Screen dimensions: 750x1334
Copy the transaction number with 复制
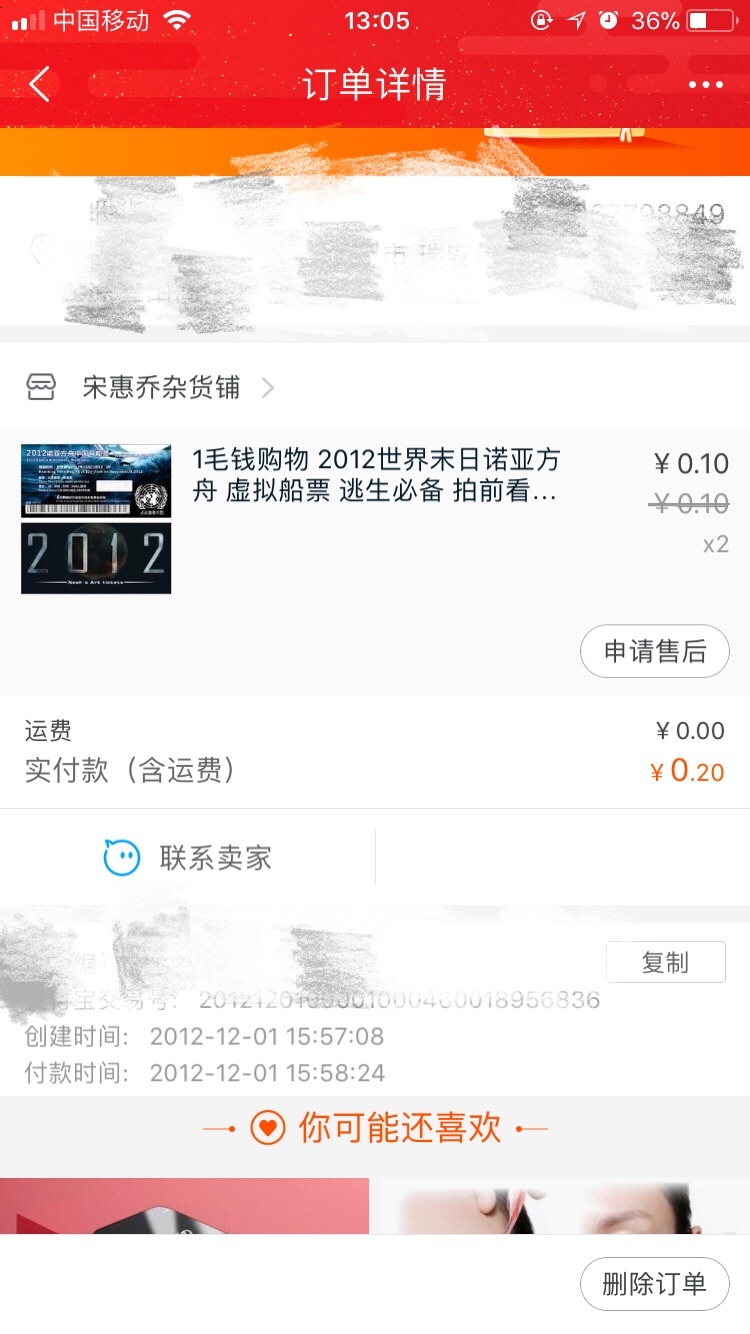point(666,962)
